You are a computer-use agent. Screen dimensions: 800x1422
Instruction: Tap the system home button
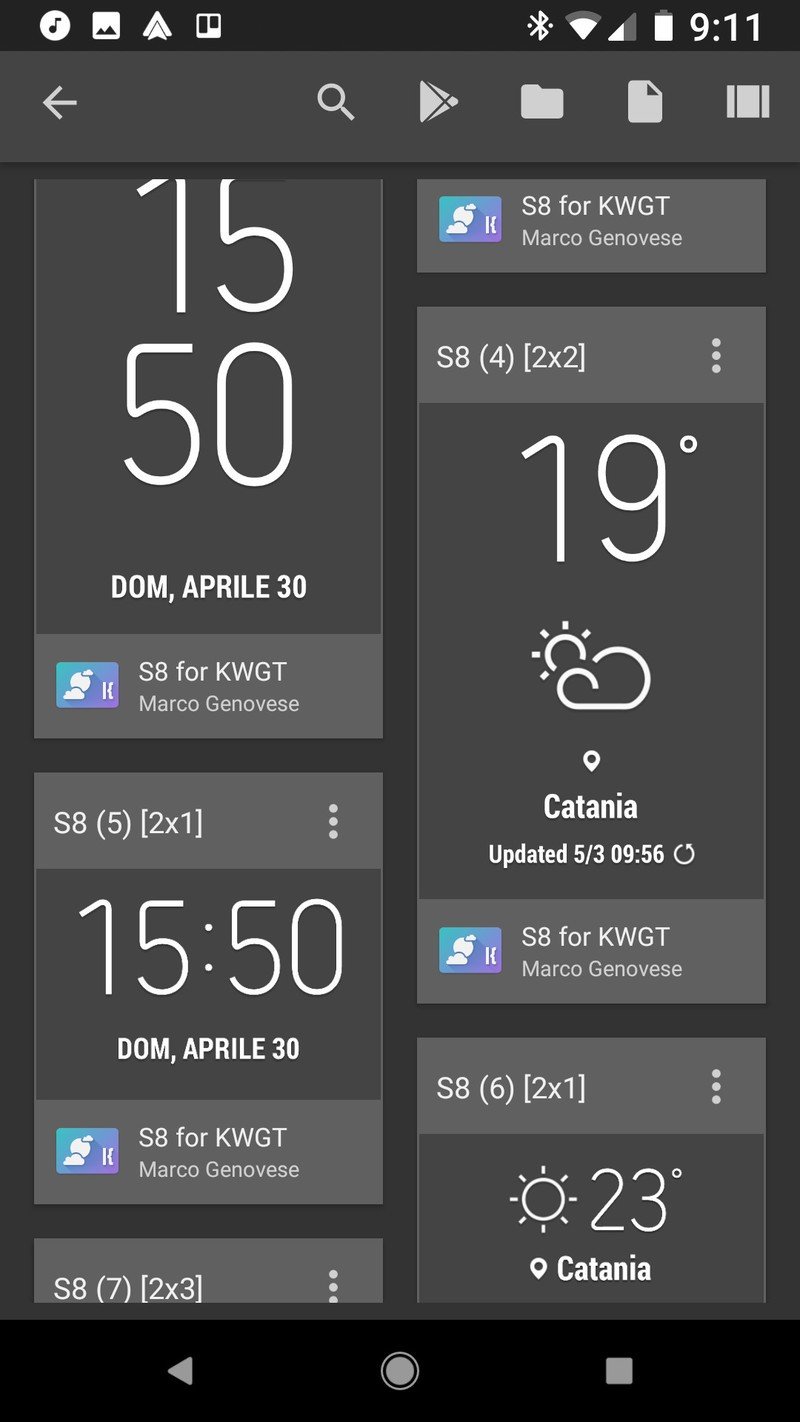400,1371
